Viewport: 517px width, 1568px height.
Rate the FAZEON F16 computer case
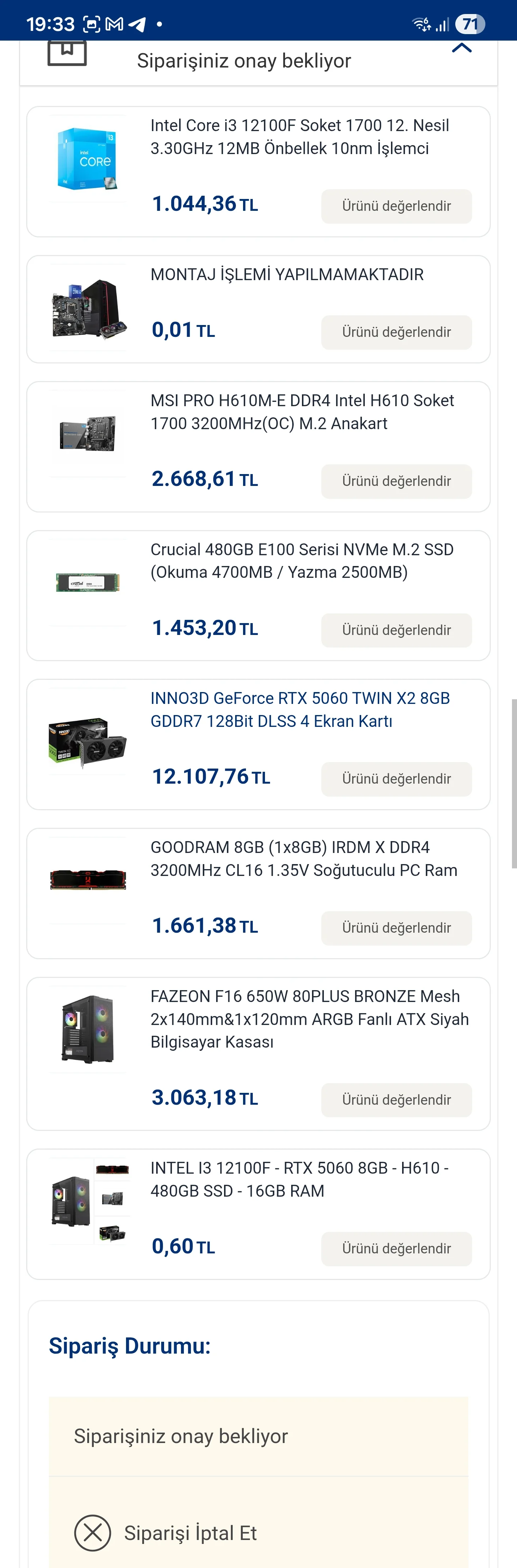point(396,1100)
